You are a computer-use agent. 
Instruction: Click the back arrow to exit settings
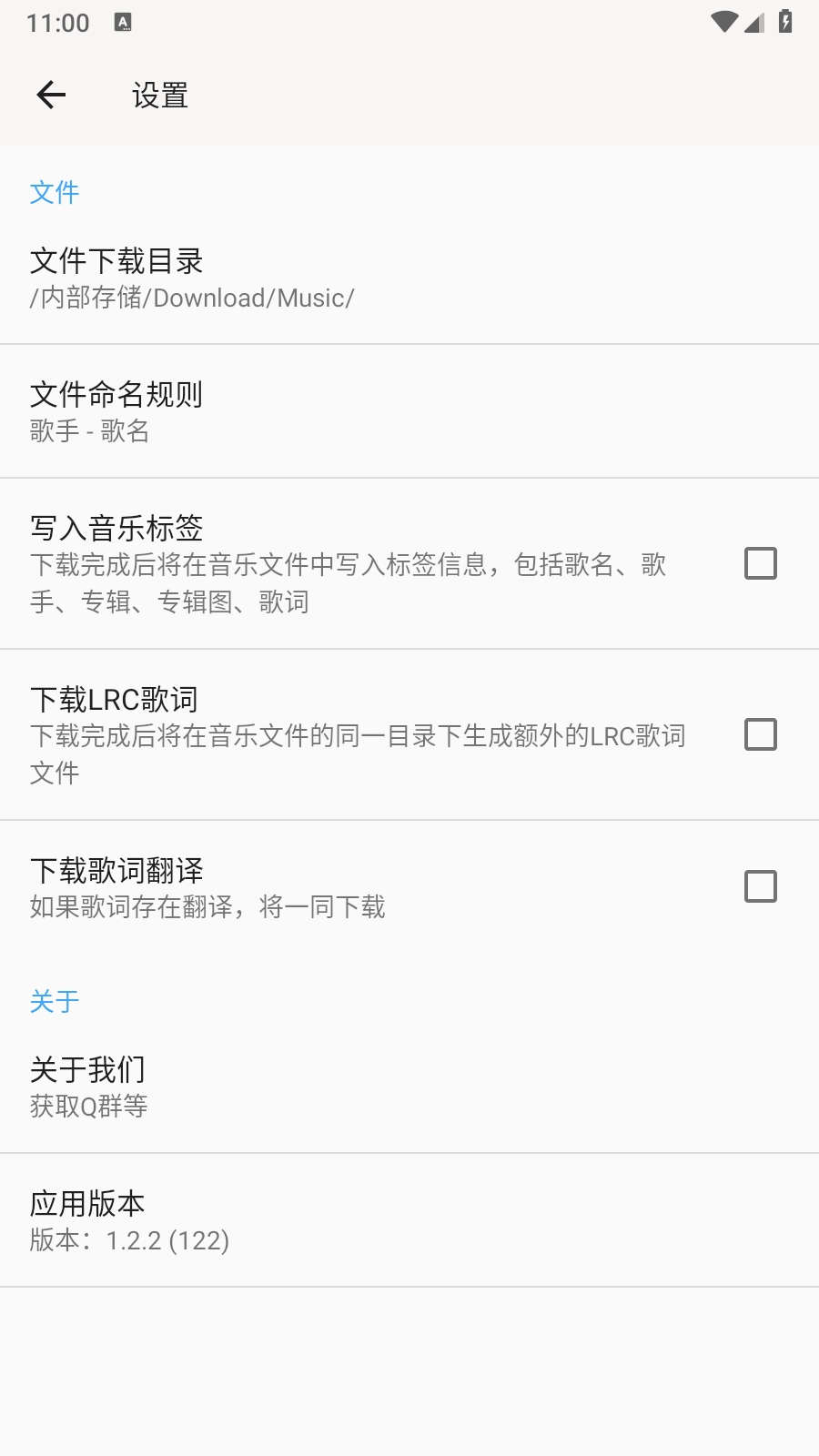52,94
